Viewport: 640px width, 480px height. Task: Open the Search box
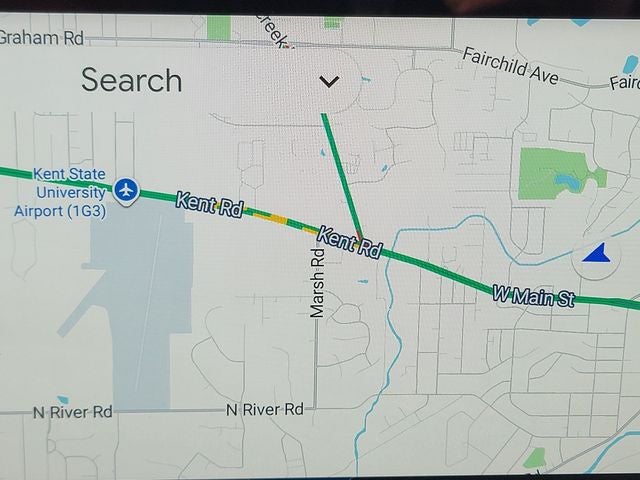[x=132, y=80]
